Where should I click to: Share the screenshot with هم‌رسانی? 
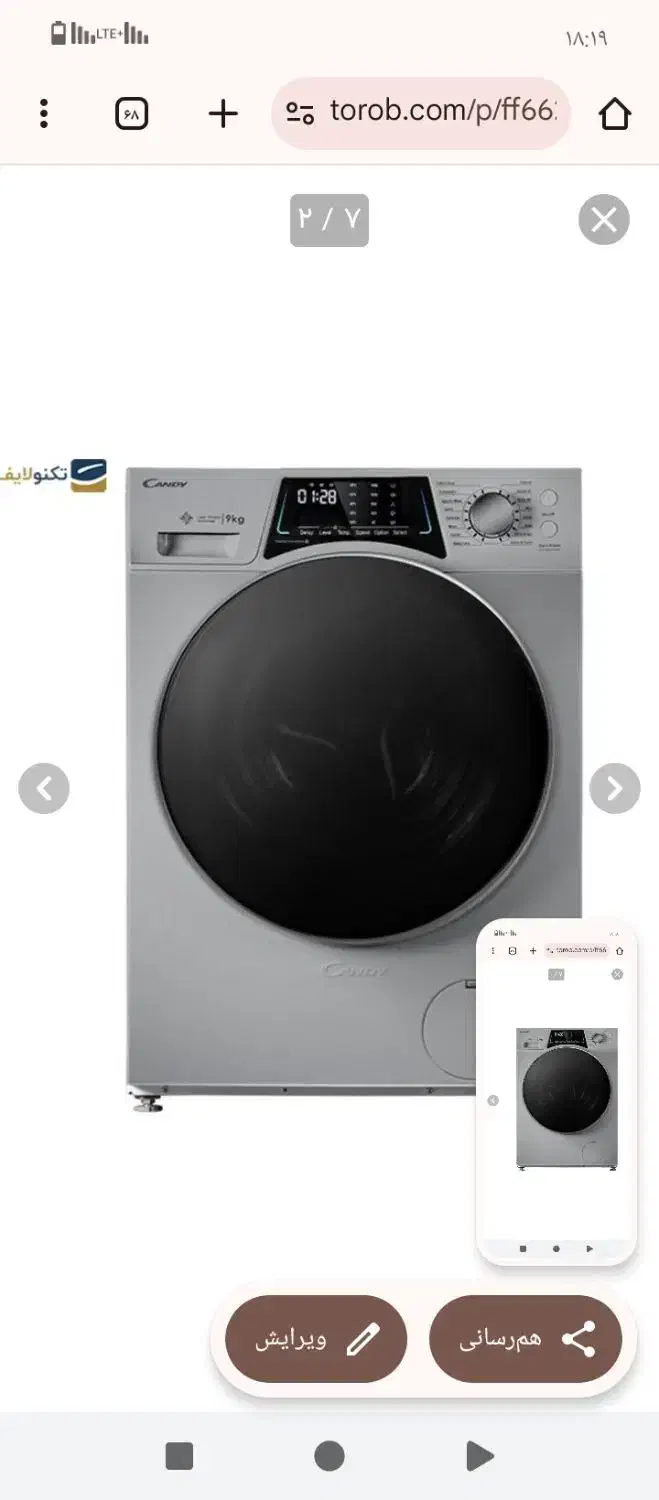point(526,1339)
